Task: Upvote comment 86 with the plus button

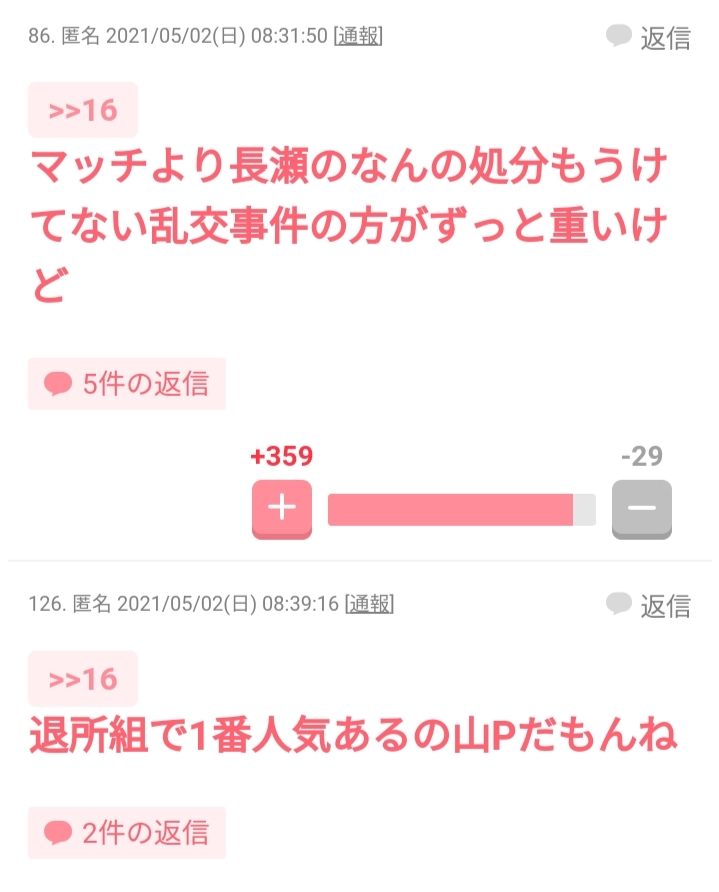Action: [x=282, y=509]
